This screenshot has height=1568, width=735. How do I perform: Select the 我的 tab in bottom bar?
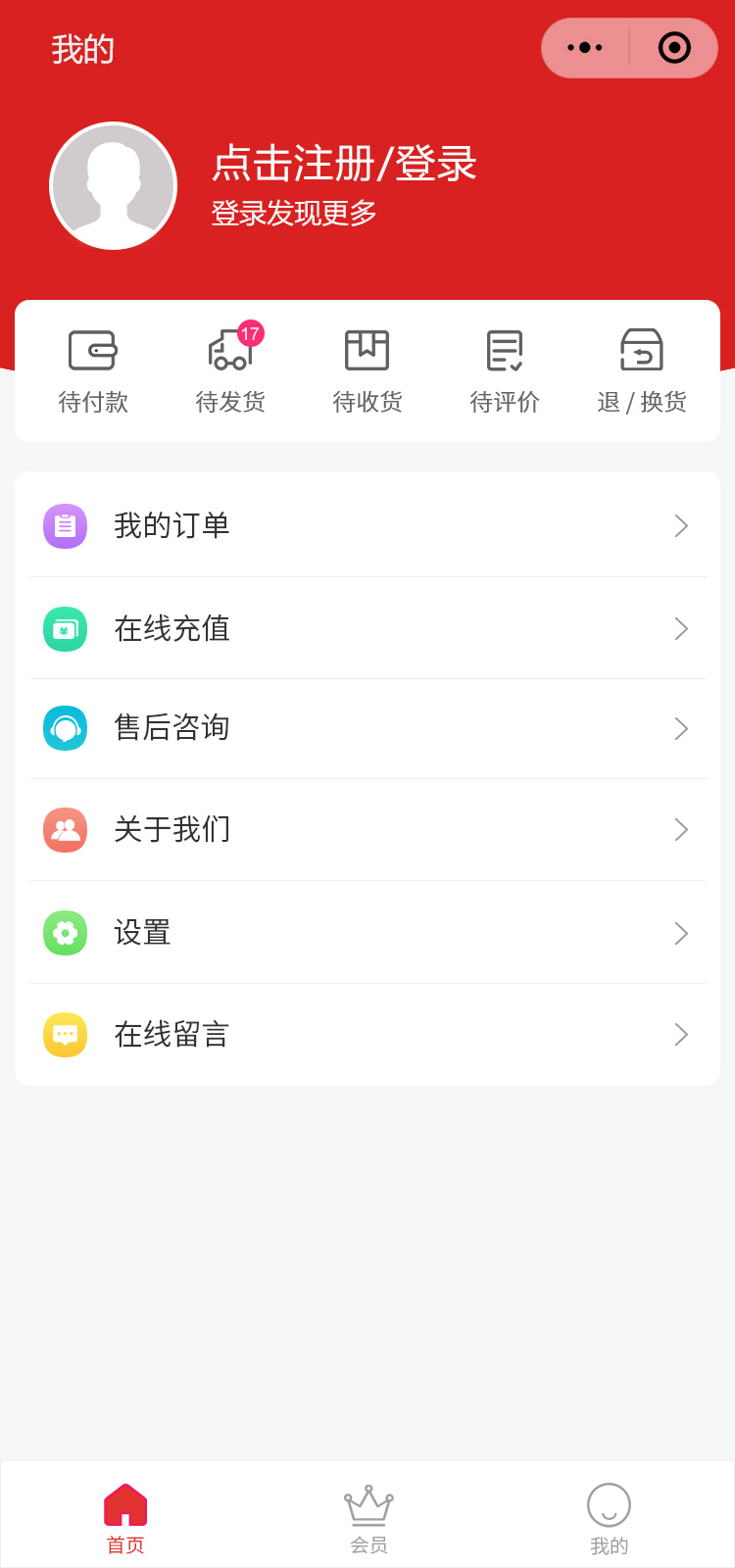click(x=609, y=1517)
